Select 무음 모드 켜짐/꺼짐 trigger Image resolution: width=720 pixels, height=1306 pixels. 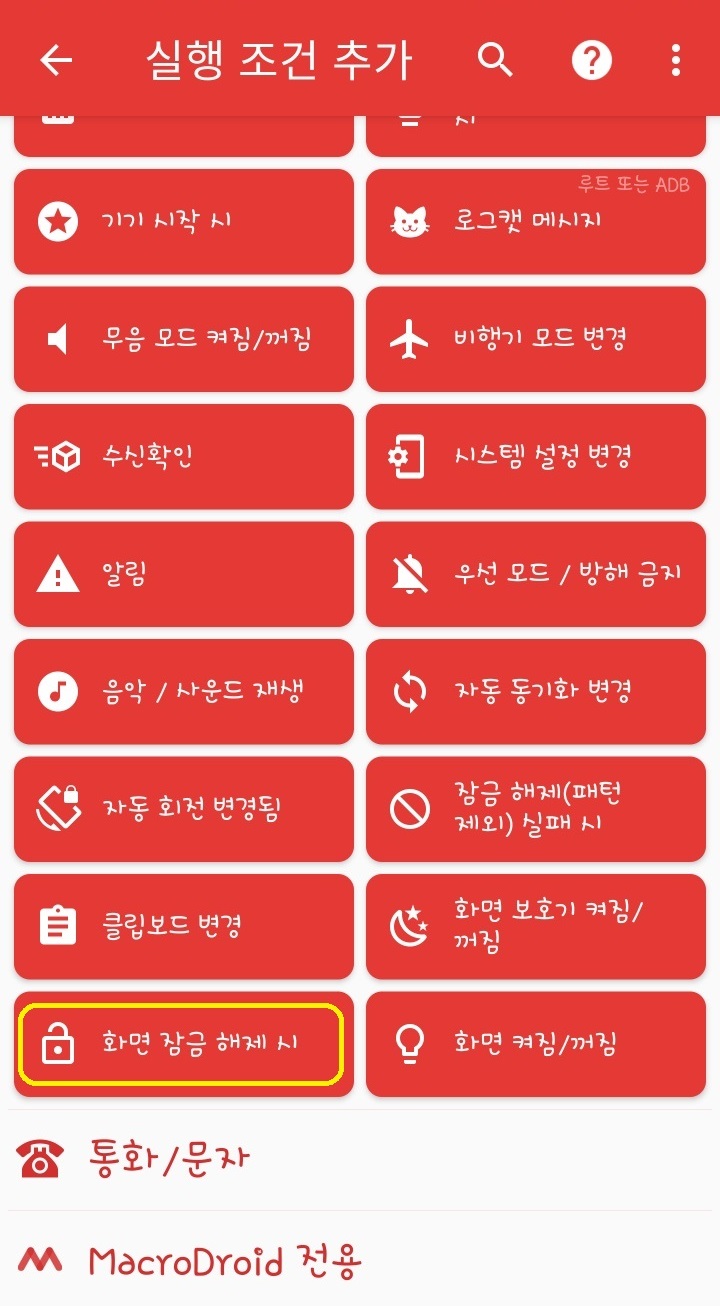(x=184, y=339)
